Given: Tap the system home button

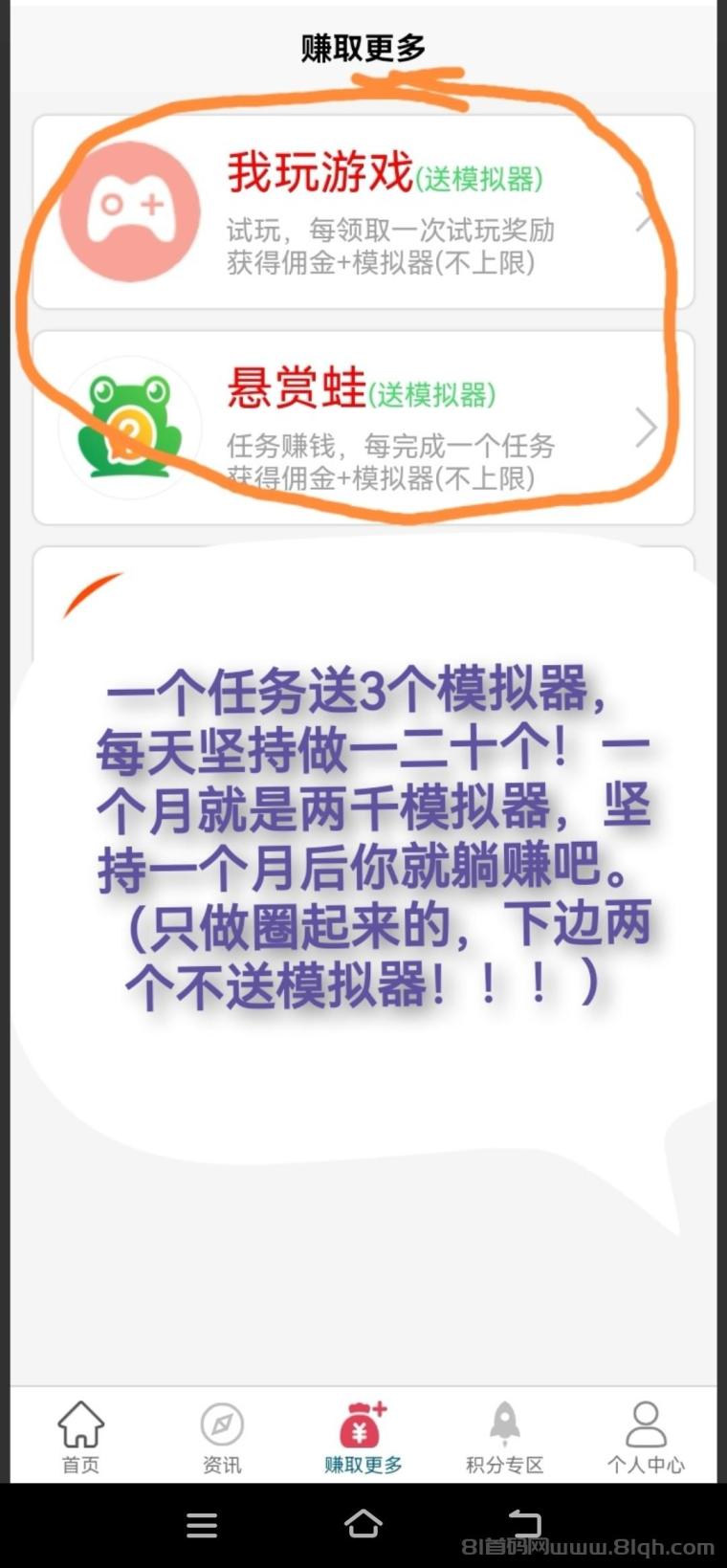Looking at the screenshot, I should click(x=363, y=1524).
